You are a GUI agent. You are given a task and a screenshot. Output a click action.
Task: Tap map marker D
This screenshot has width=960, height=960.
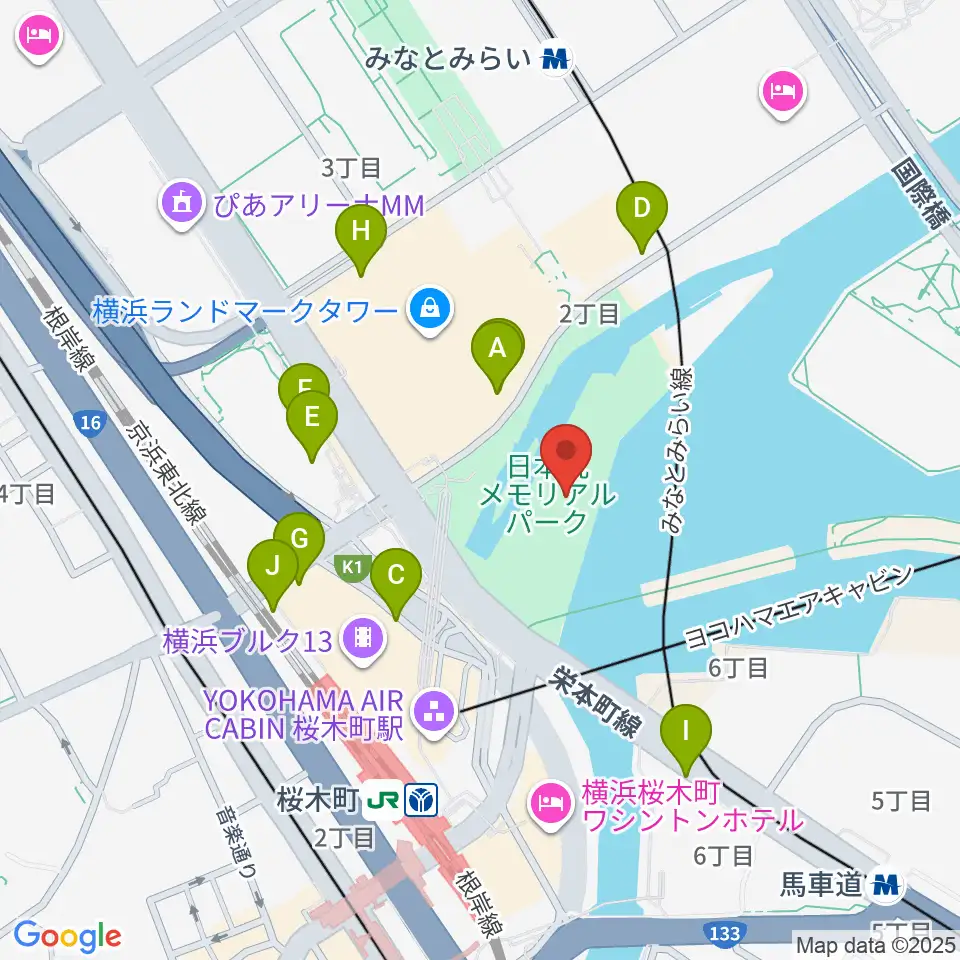[642, 210]
